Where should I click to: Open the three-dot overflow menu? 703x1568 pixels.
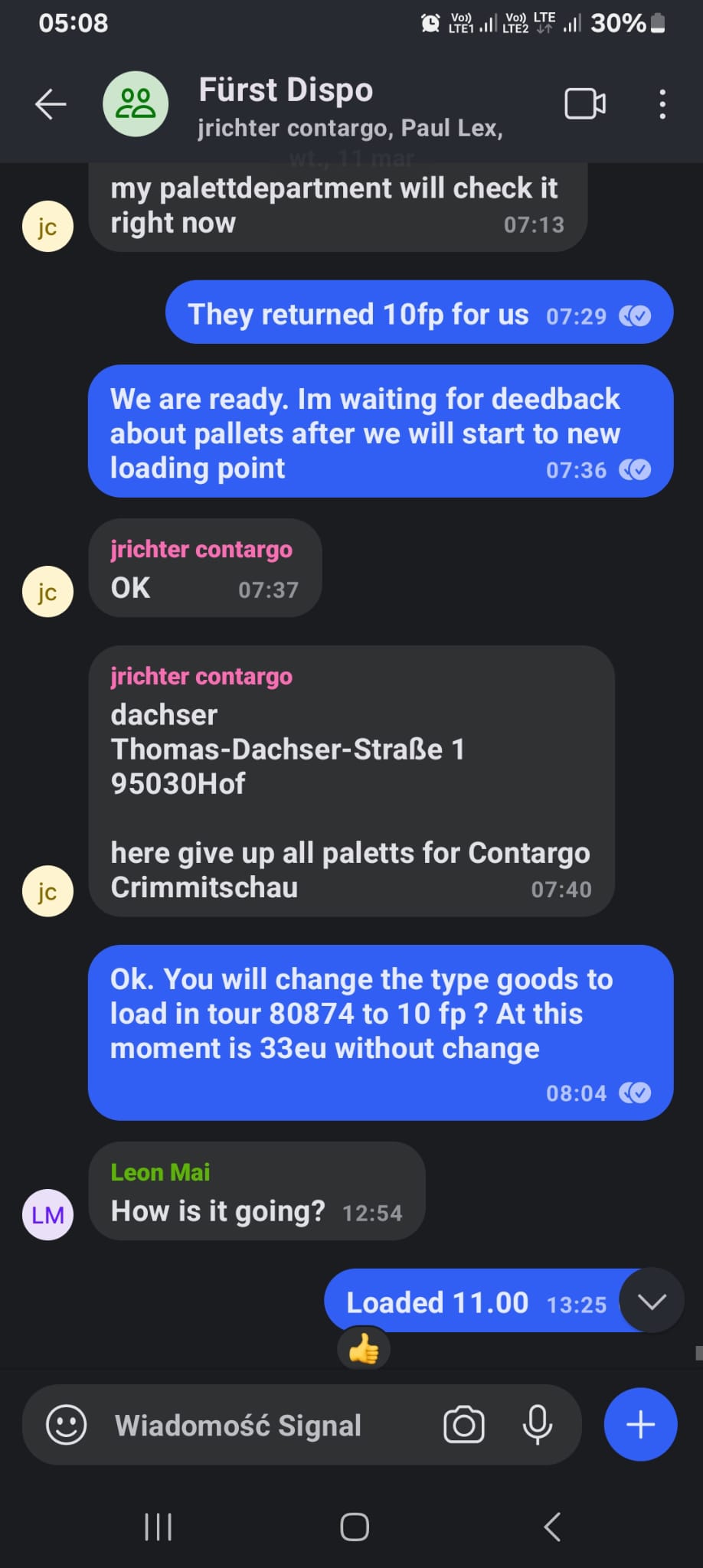tap(662, 104)
